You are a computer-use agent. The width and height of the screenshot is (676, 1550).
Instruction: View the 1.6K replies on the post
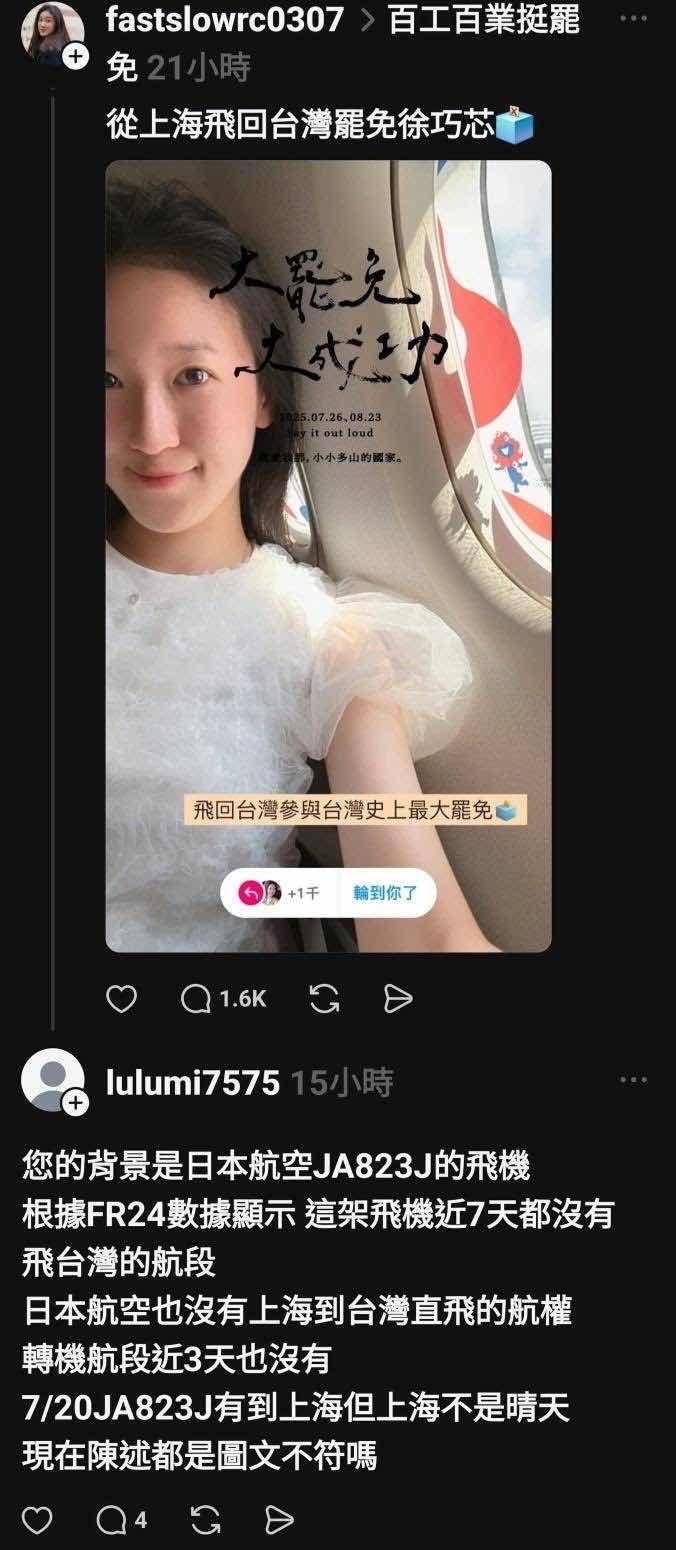[x=224, y=998]
